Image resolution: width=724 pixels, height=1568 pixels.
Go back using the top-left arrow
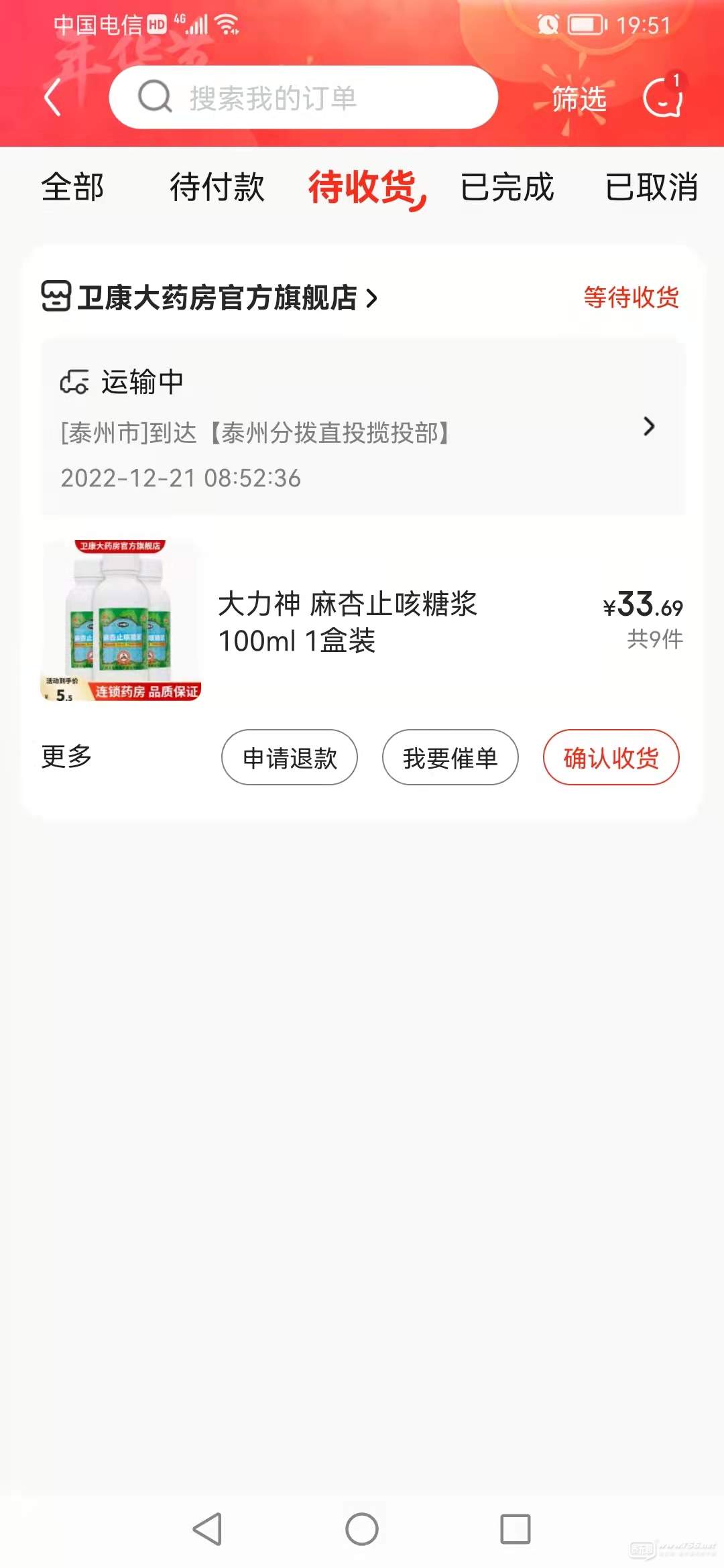[x=53, y=97]
